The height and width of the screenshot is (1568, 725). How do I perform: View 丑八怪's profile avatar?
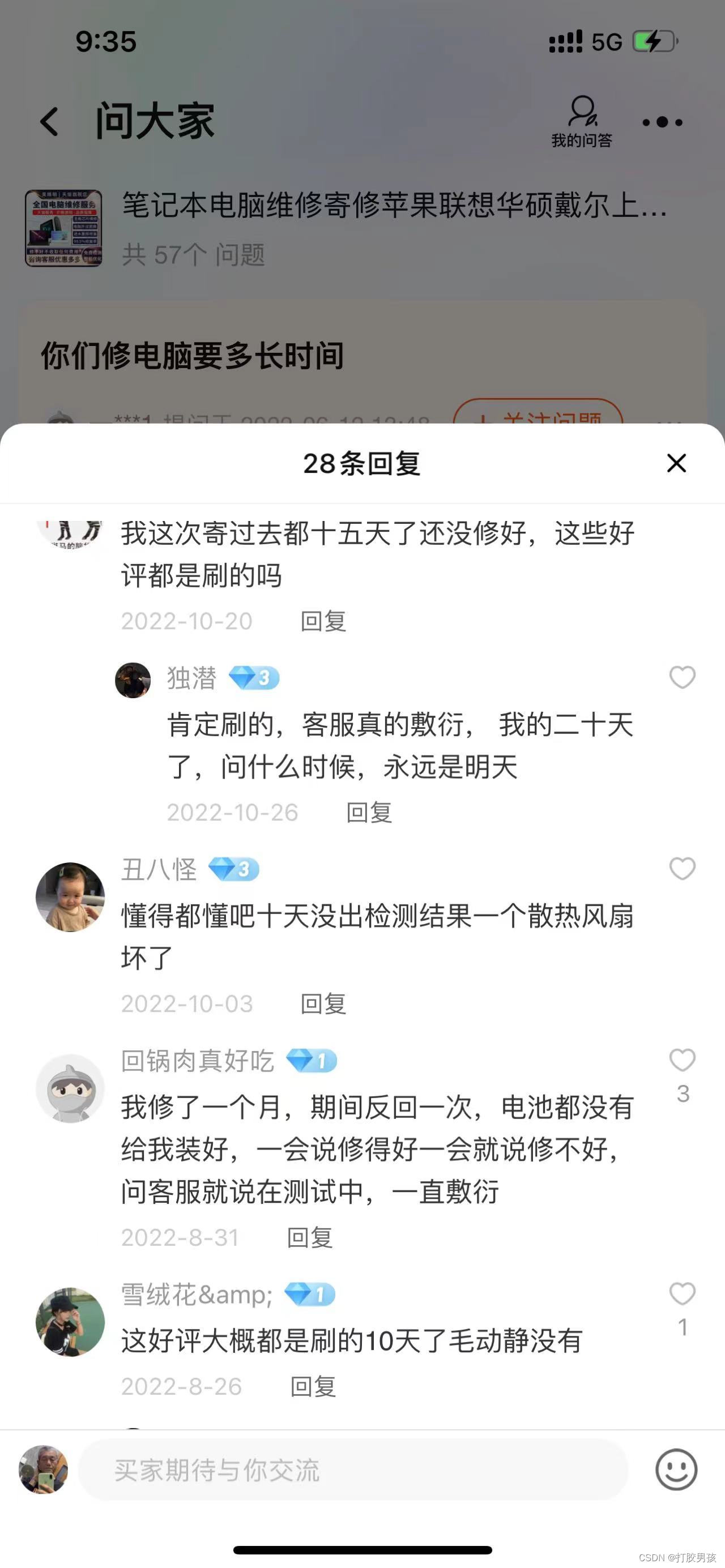pyautogui.click(x=70, y=896)
